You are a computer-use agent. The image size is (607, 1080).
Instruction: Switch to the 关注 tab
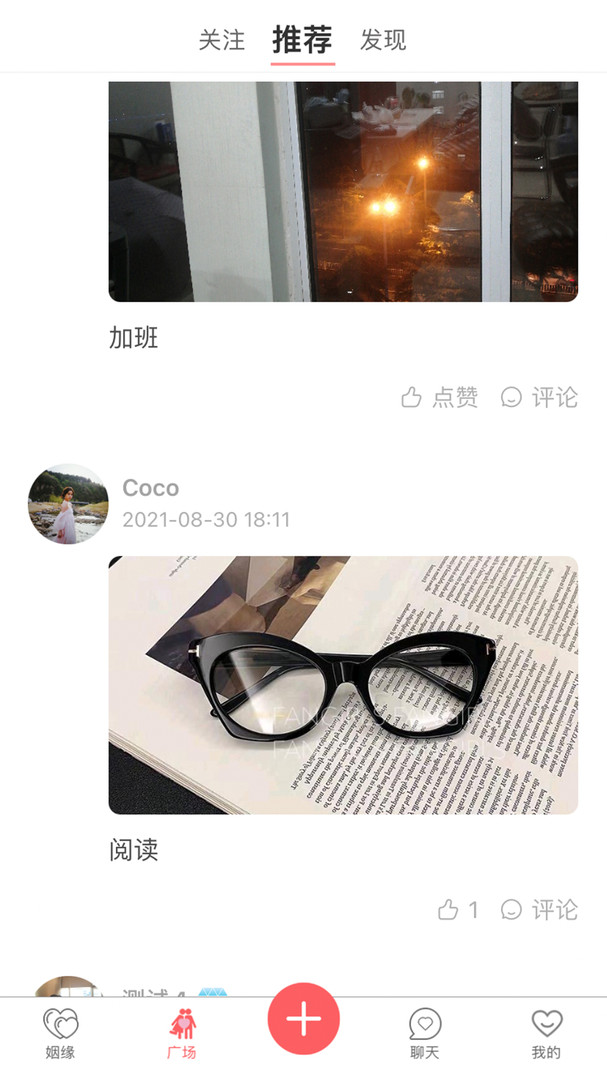pos(222,40)
